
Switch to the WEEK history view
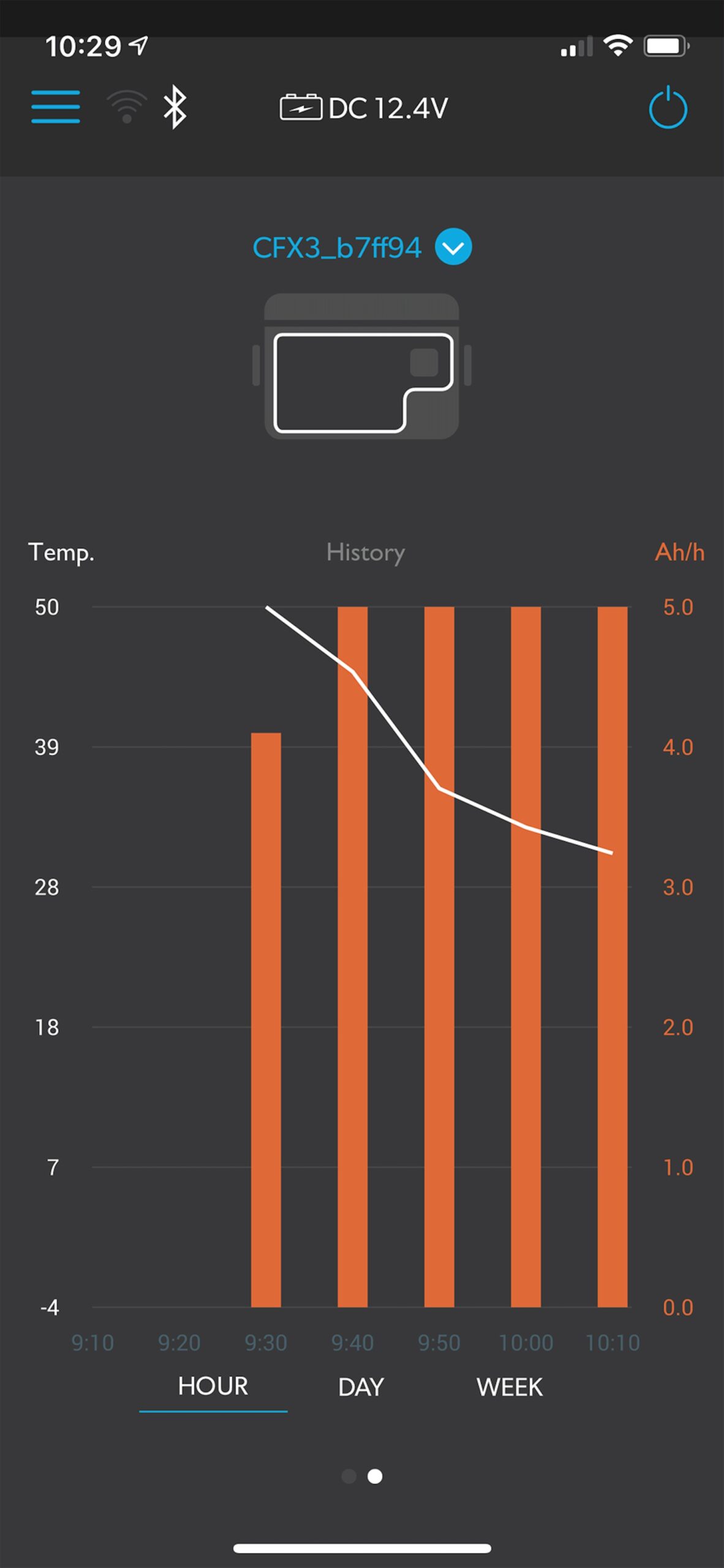pos(509,1387)
